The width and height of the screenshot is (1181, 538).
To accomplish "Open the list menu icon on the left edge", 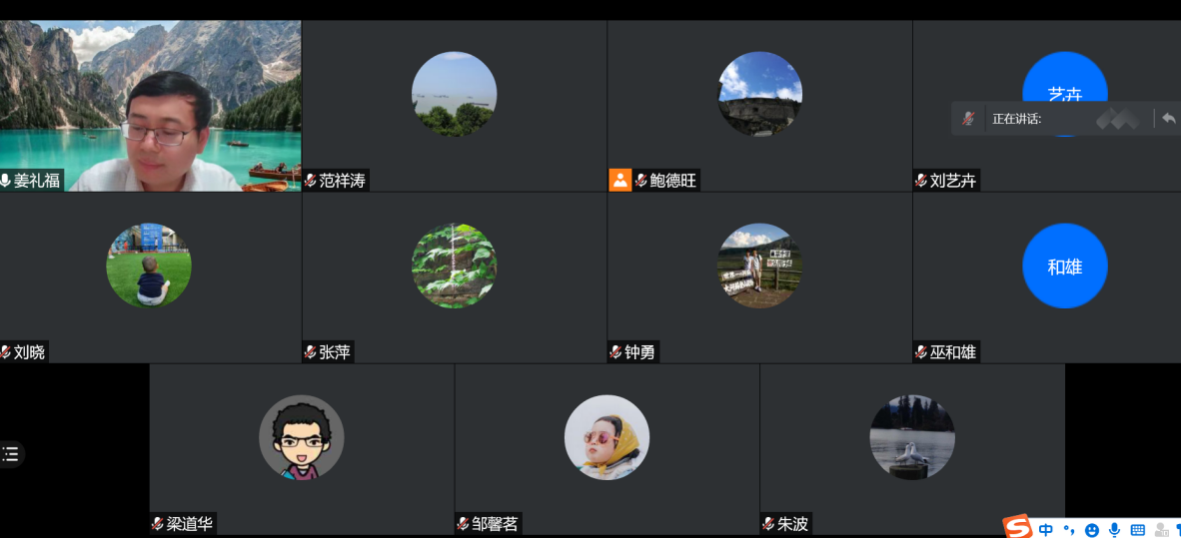I will pyautogui.click(x=11, y=454).
